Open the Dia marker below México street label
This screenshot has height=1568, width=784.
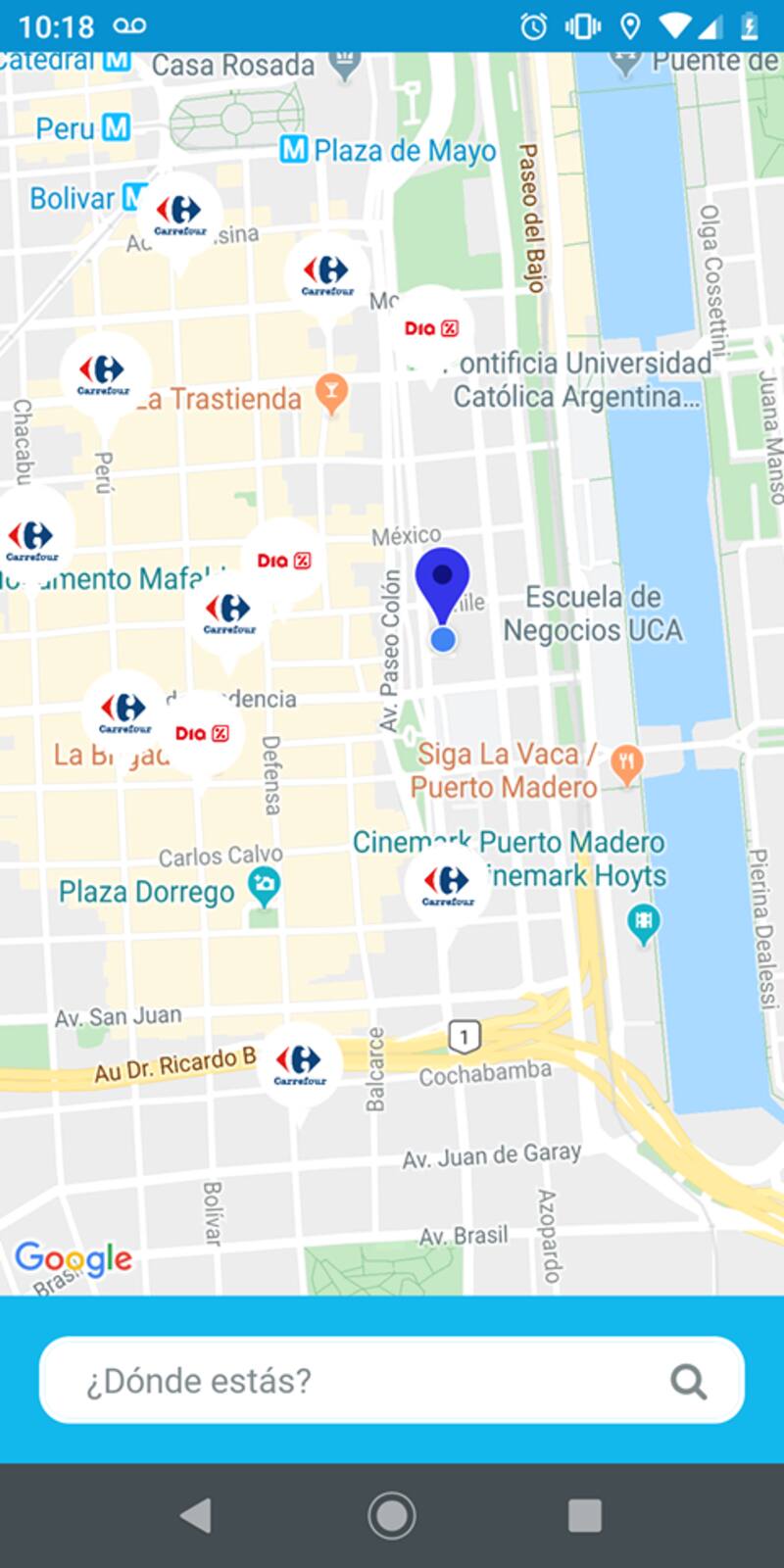tap(283, 561)
